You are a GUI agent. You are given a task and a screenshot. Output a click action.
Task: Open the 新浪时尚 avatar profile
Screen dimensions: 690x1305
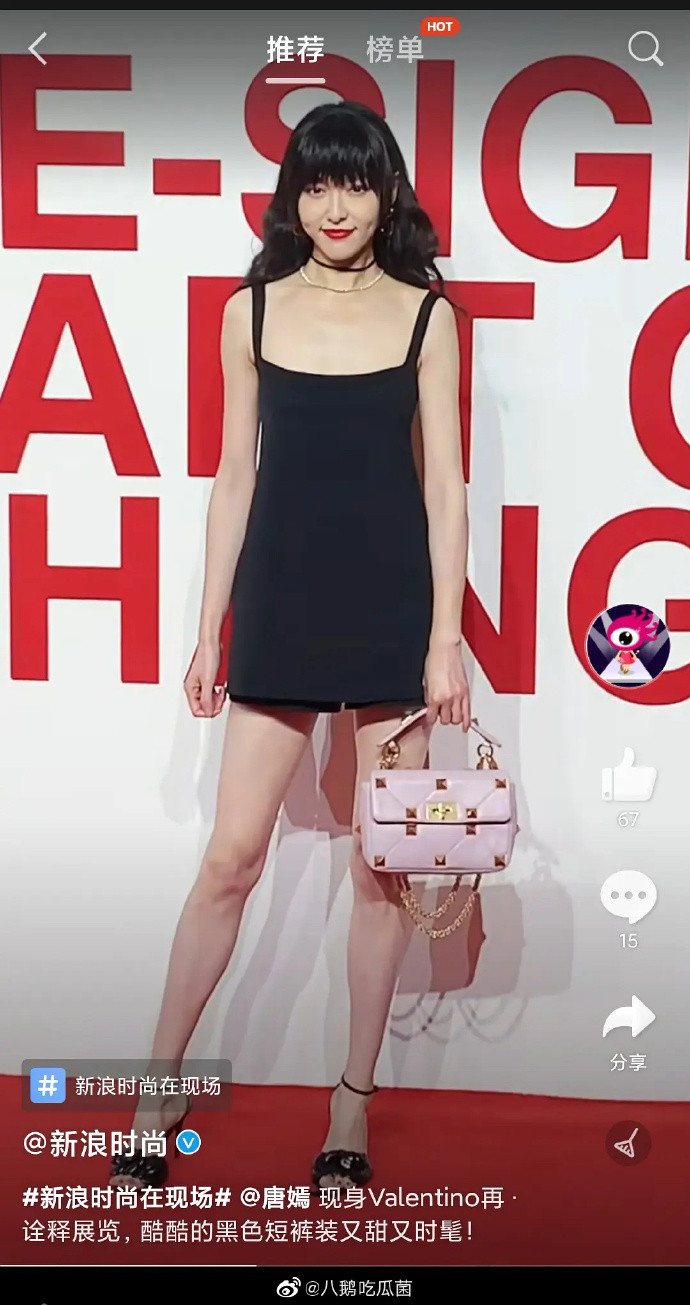tap(627, 645)
